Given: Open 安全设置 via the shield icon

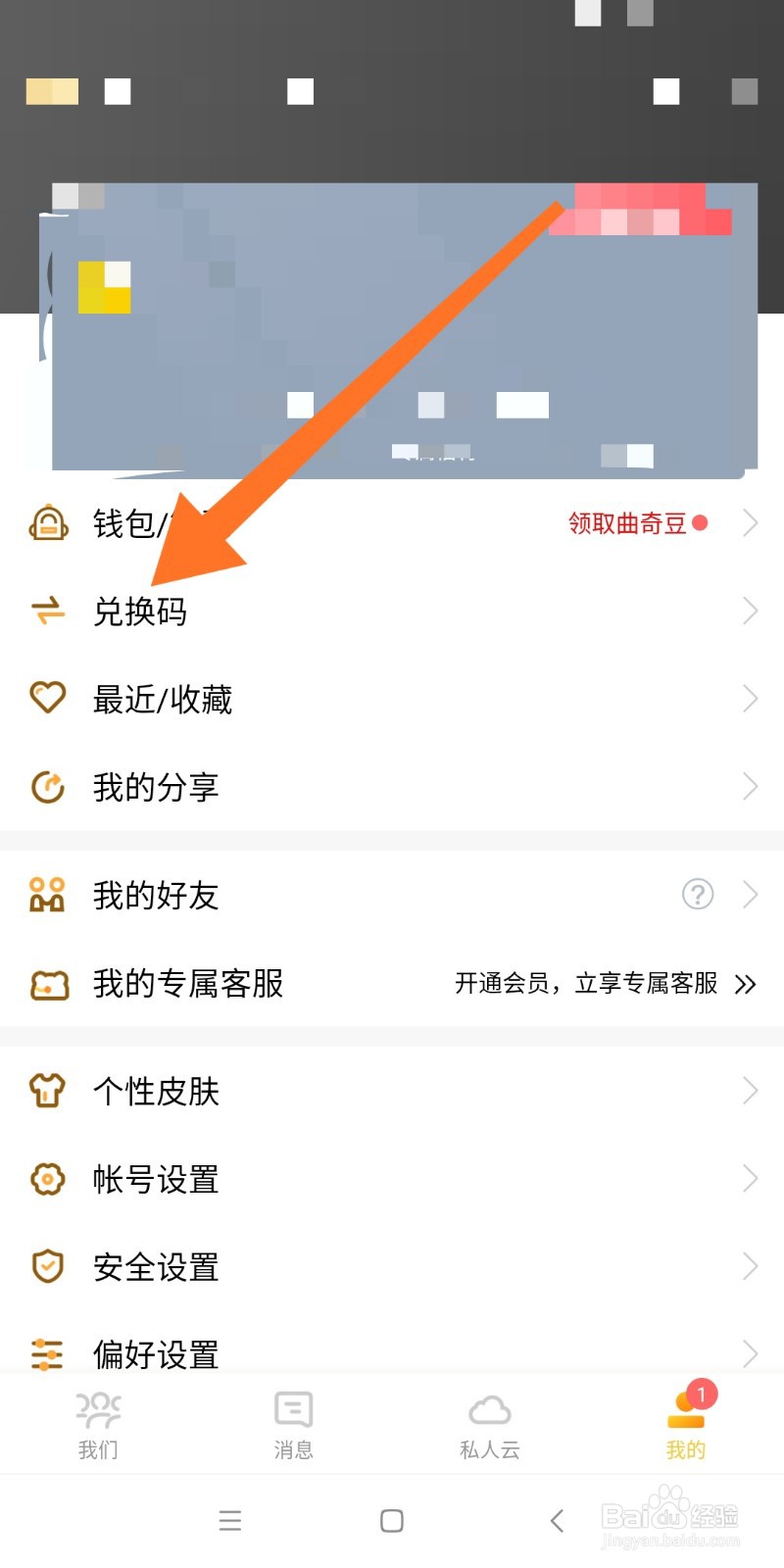Looking at the screenshot, I should pyautogui.click(x=47, y=1266).
